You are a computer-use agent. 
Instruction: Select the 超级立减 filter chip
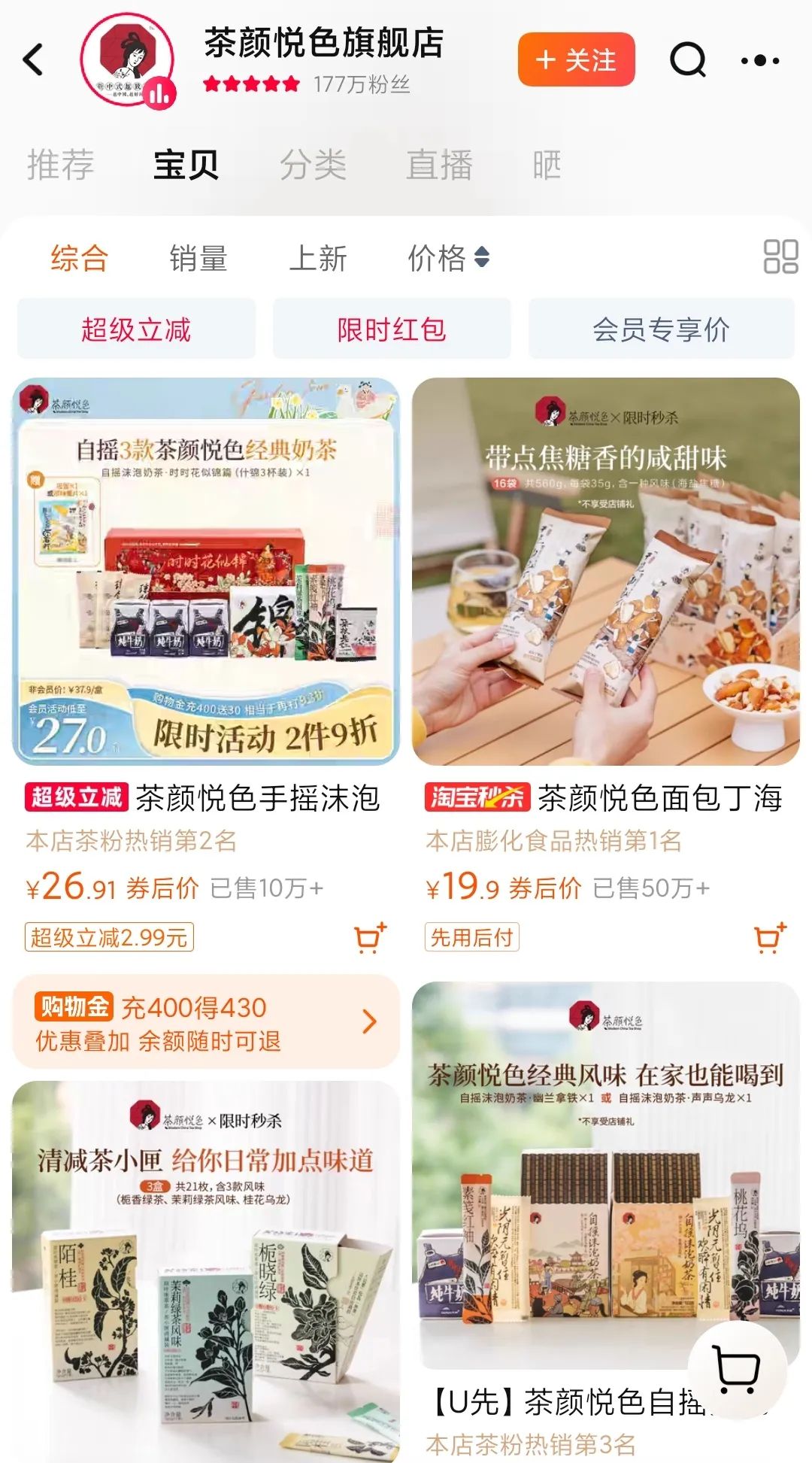(136, 329)
